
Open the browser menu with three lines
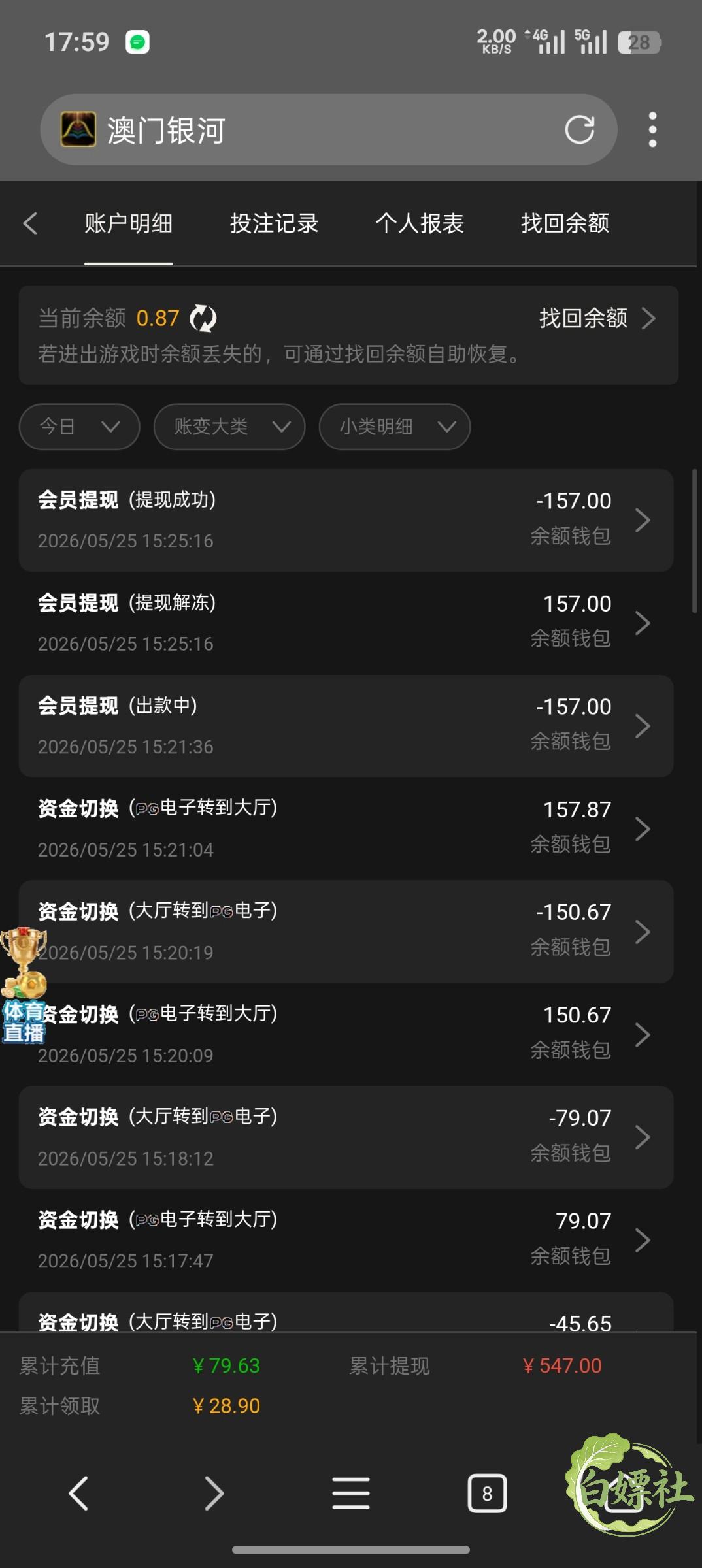point(351,1493)
